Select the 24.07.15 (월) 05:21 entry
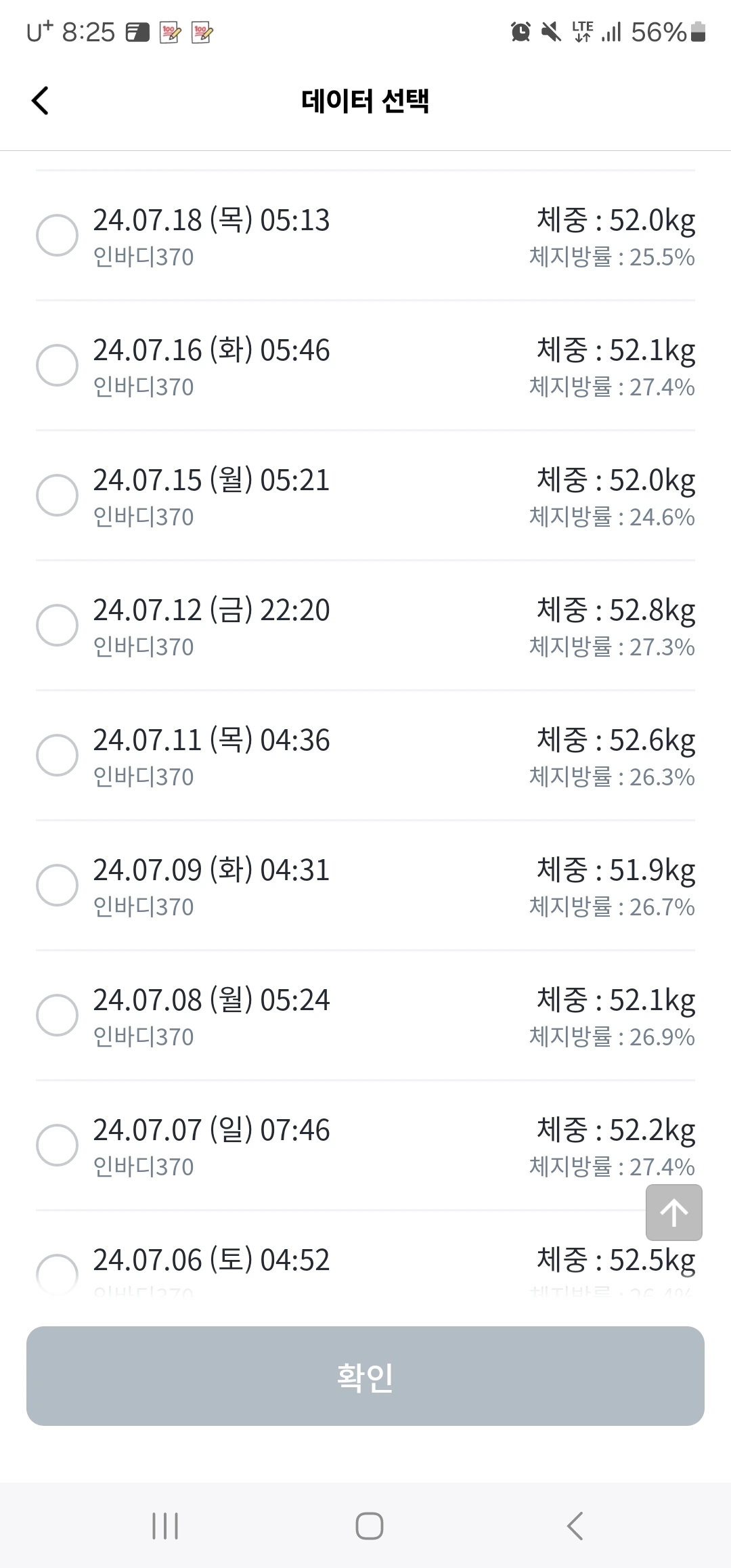This screenshot has width=731, height=1568. pos(57,496)
